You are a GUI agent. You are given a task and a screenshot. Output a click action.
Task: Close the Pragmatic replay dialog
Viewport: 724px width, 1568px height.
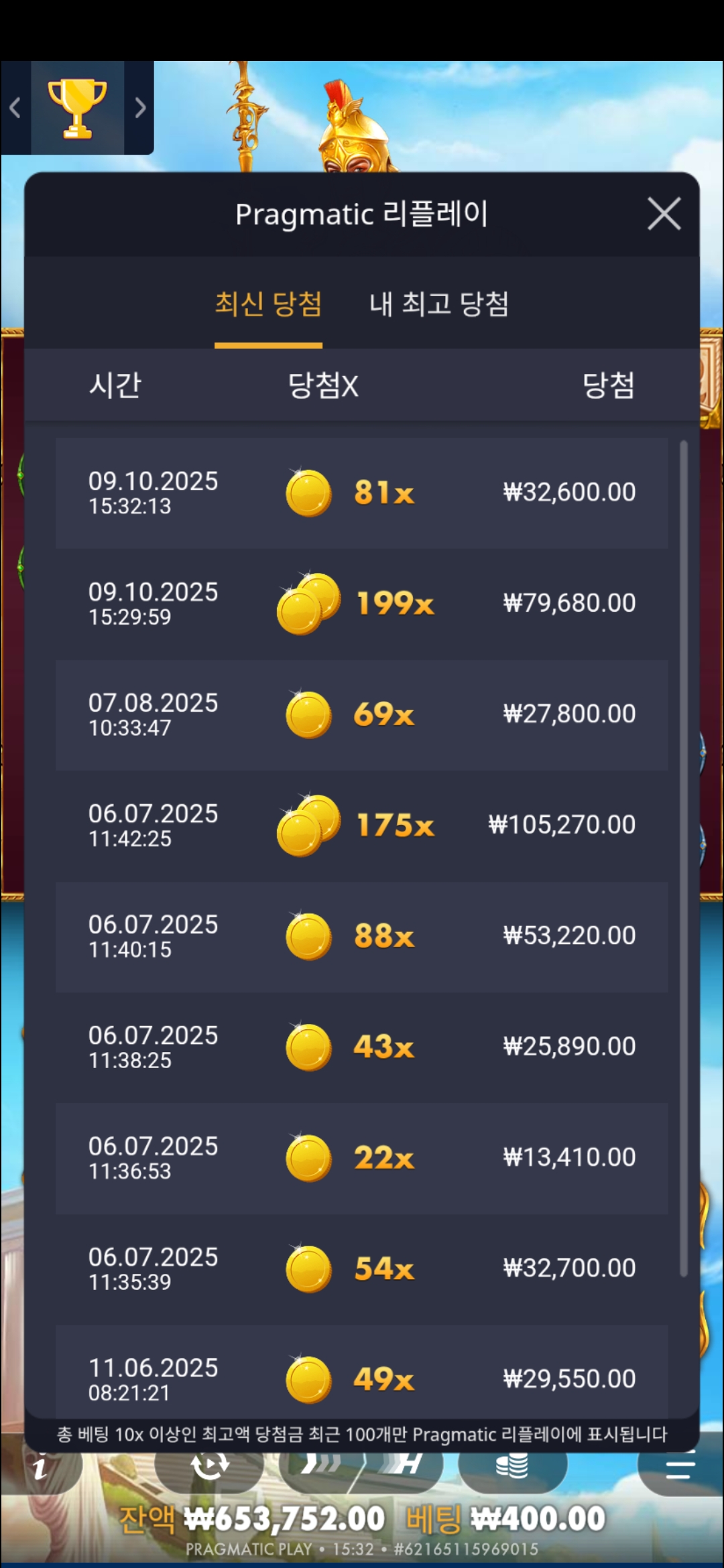664,214
